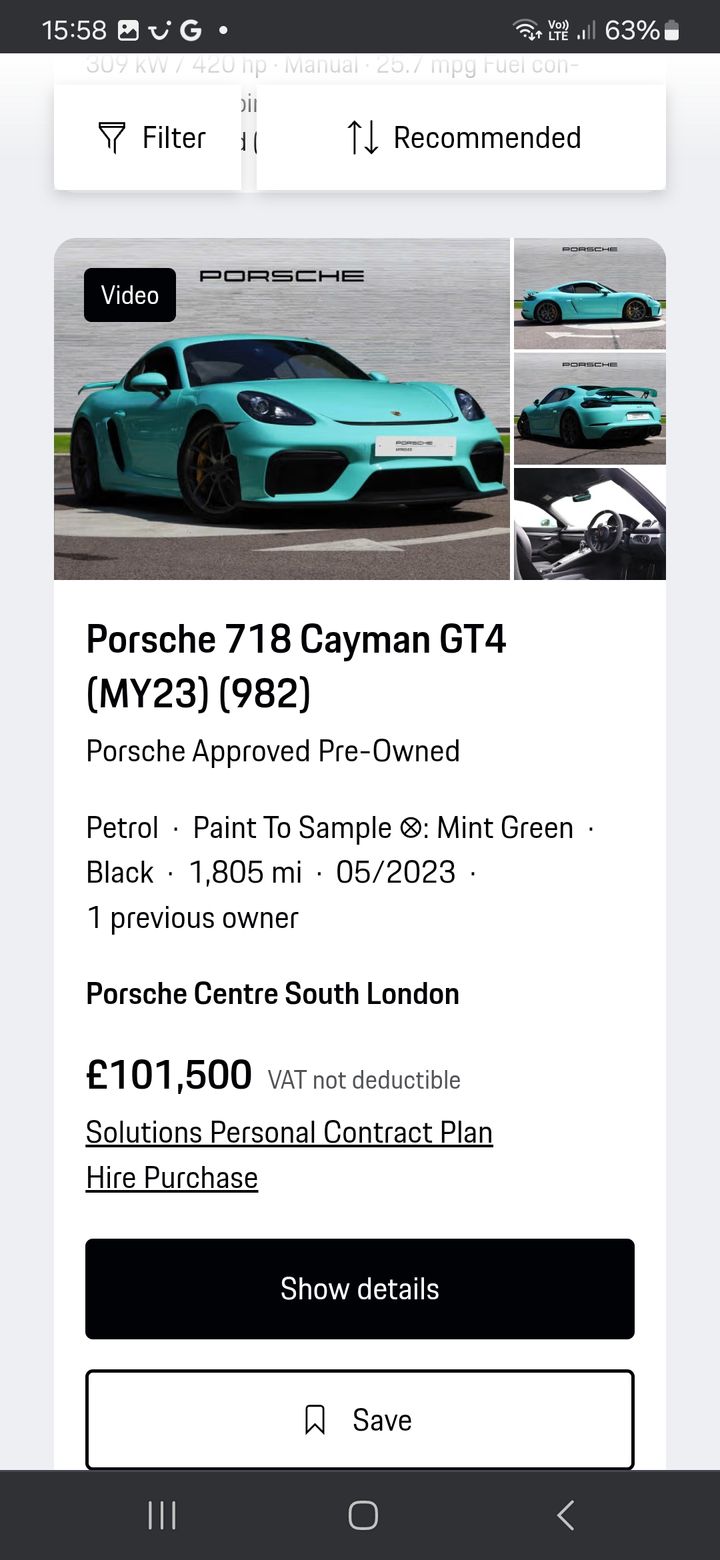This screenshot has width=720, height=1560.
Task: Open the Filter options
Action: [148, 137]
